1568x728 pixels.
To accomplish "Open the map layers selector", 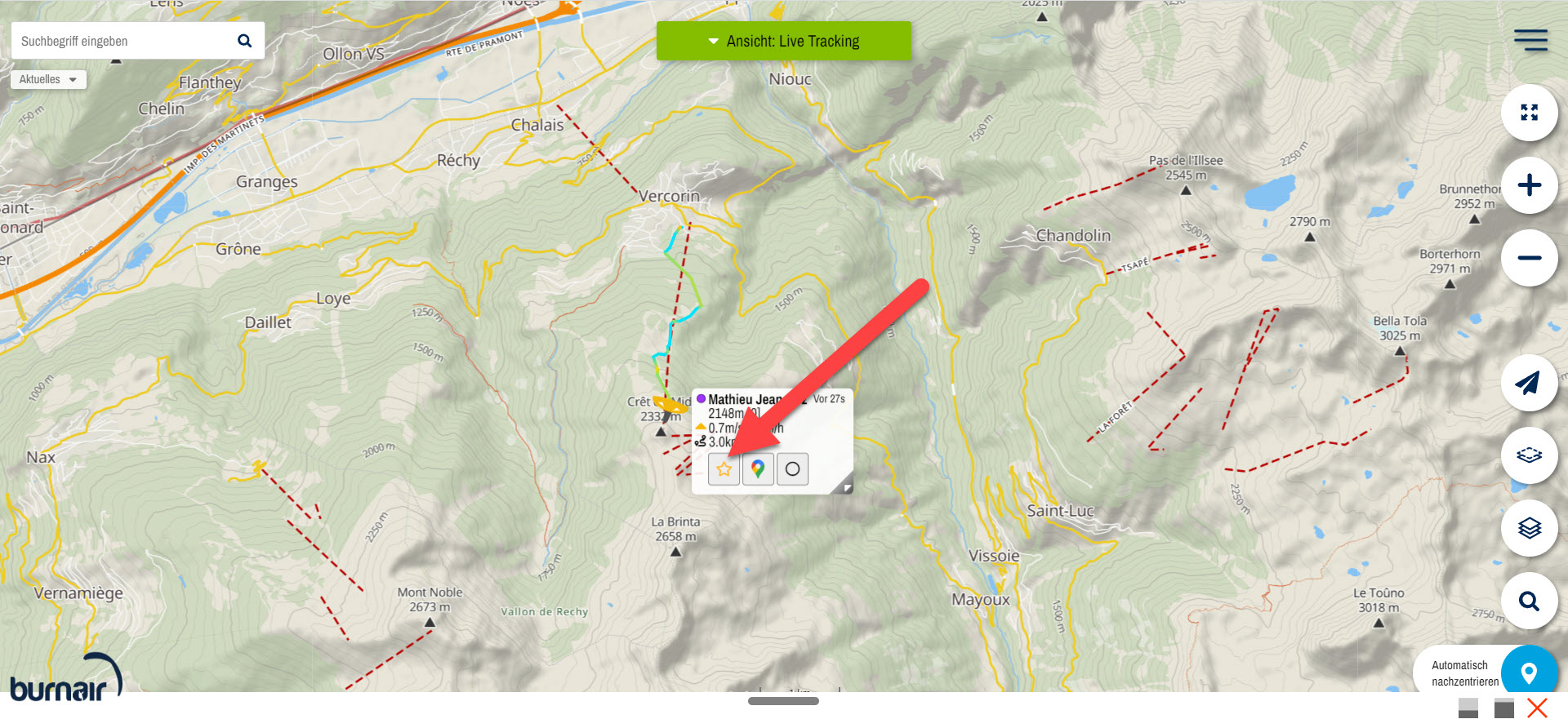I will coord(1529,528).
